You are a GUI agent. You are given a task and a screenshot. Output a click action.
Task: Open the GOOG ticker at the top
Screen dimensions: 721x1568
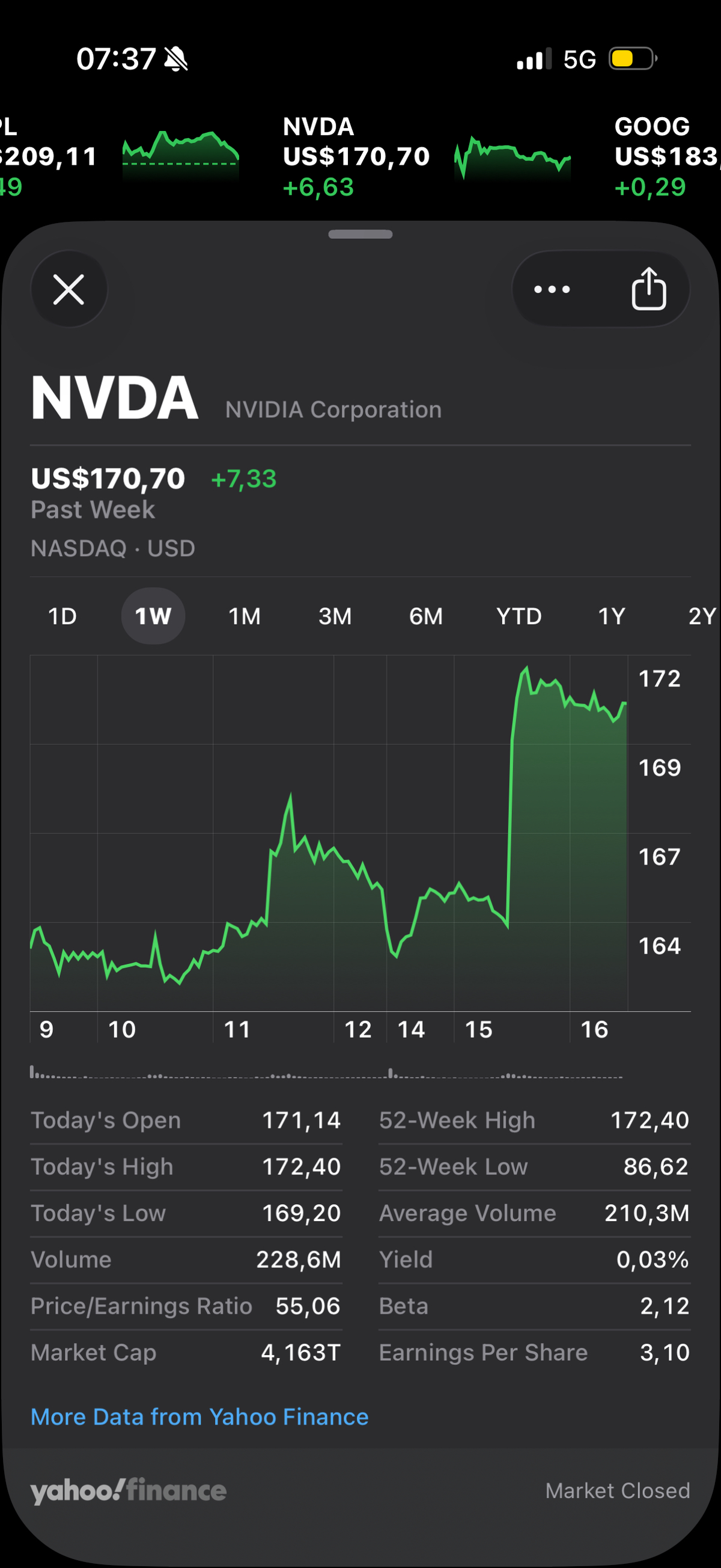(x=668, y=156)
